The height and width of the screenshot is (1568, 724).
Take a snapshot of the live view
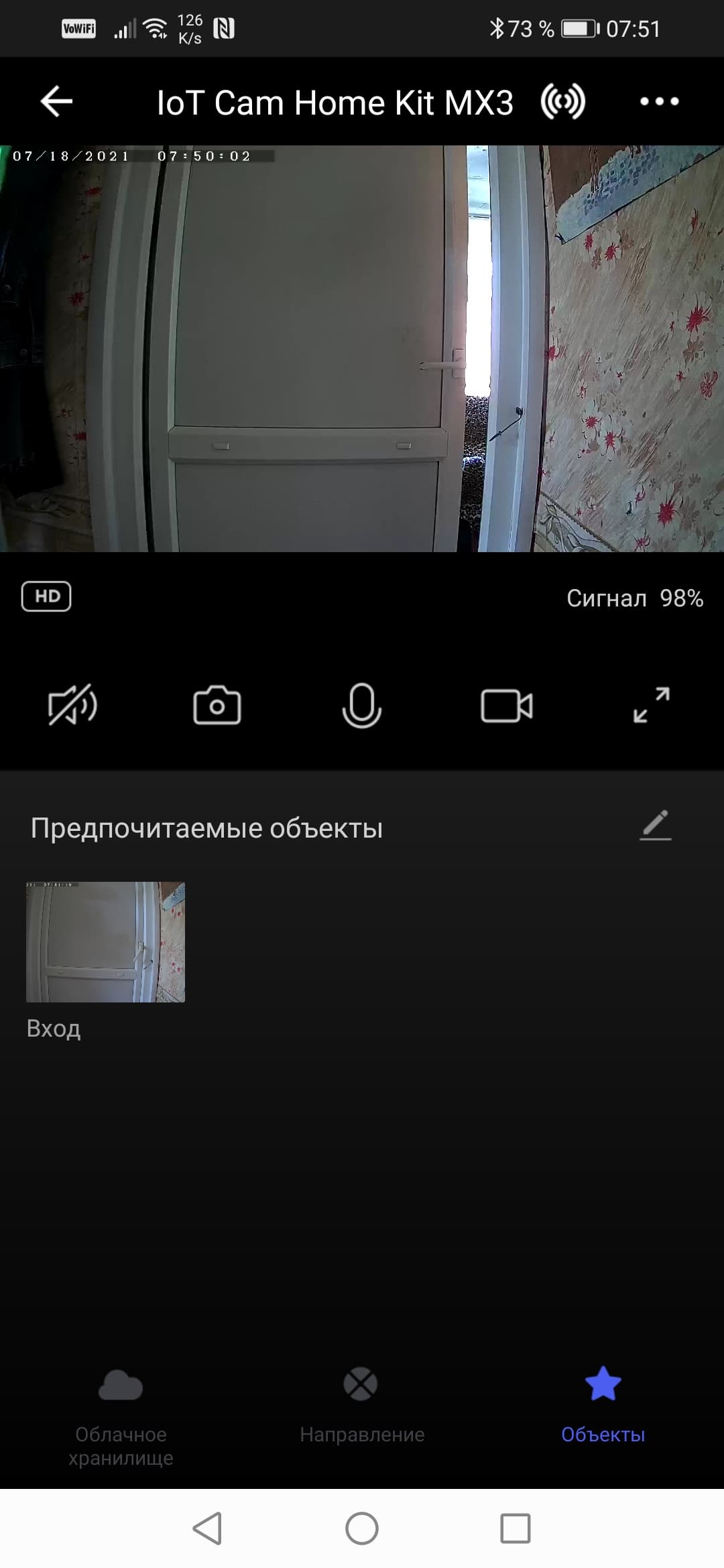pos(217,706)
